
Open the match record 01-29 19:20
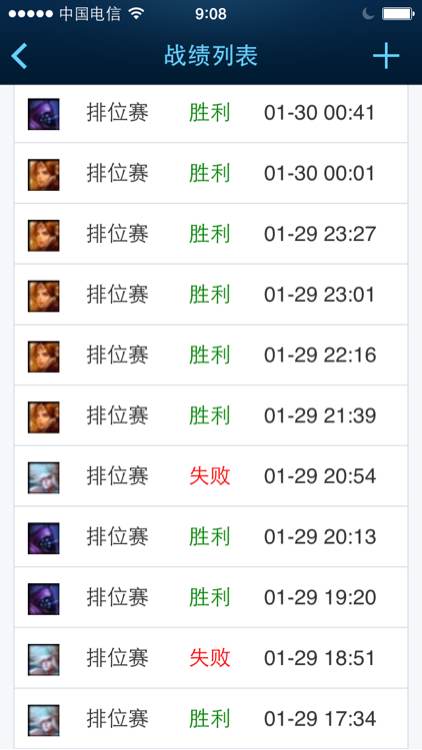211,597
